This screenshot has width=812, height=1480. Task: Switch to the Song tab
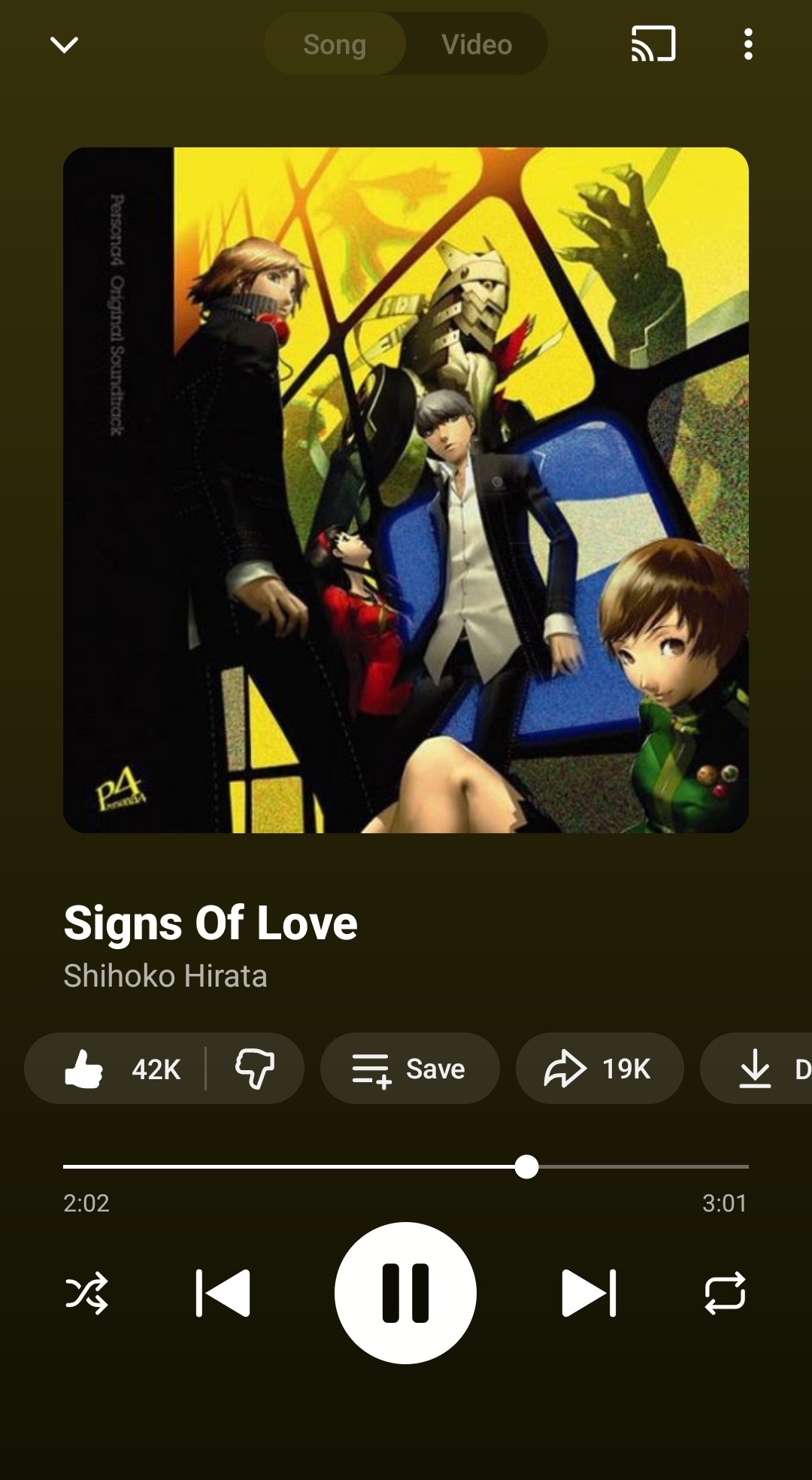[335, 45]
